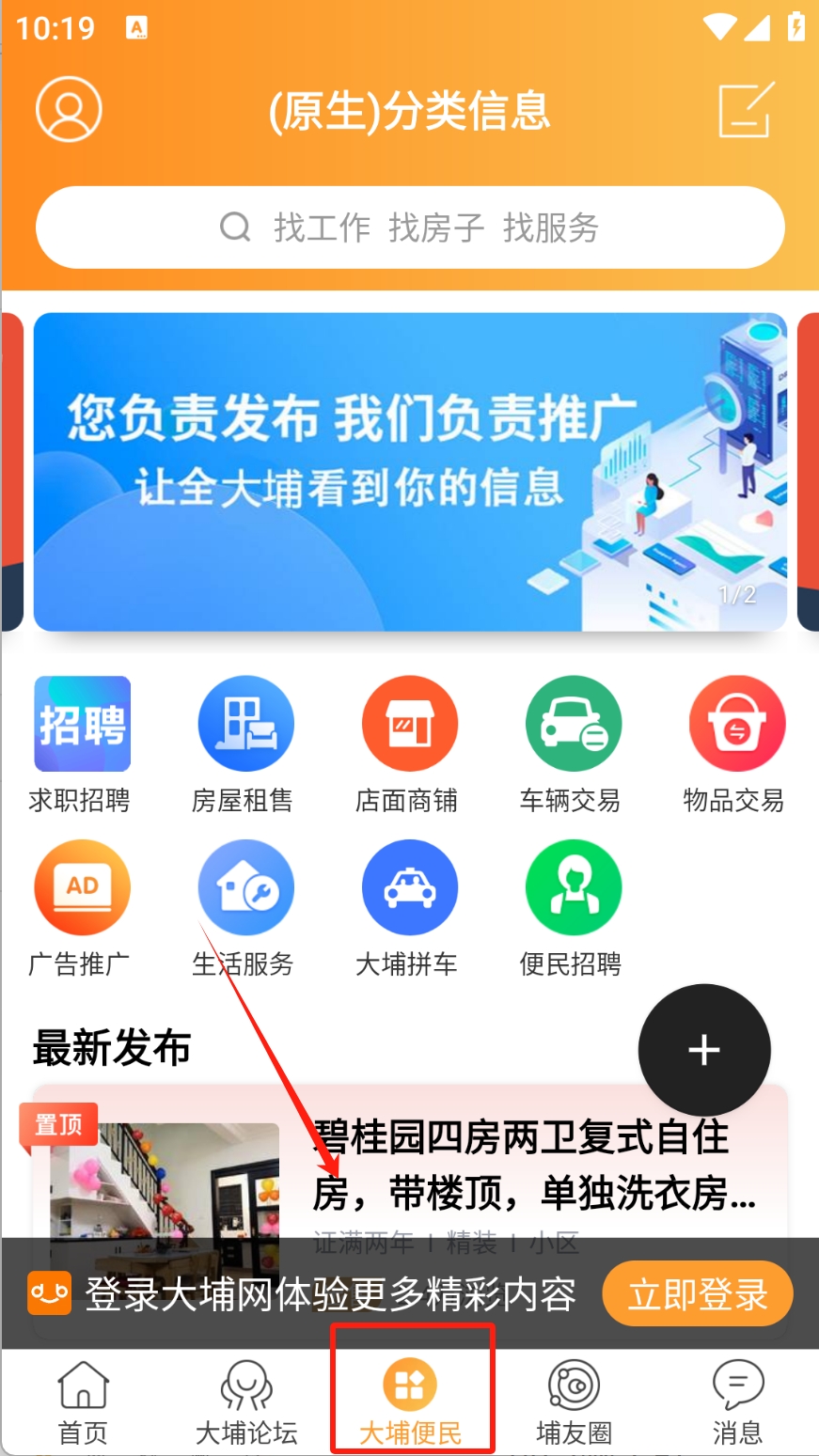819x1456 pixels.
Task: Switch to the 首页 tab
Action: click(x=83, y=1403)
